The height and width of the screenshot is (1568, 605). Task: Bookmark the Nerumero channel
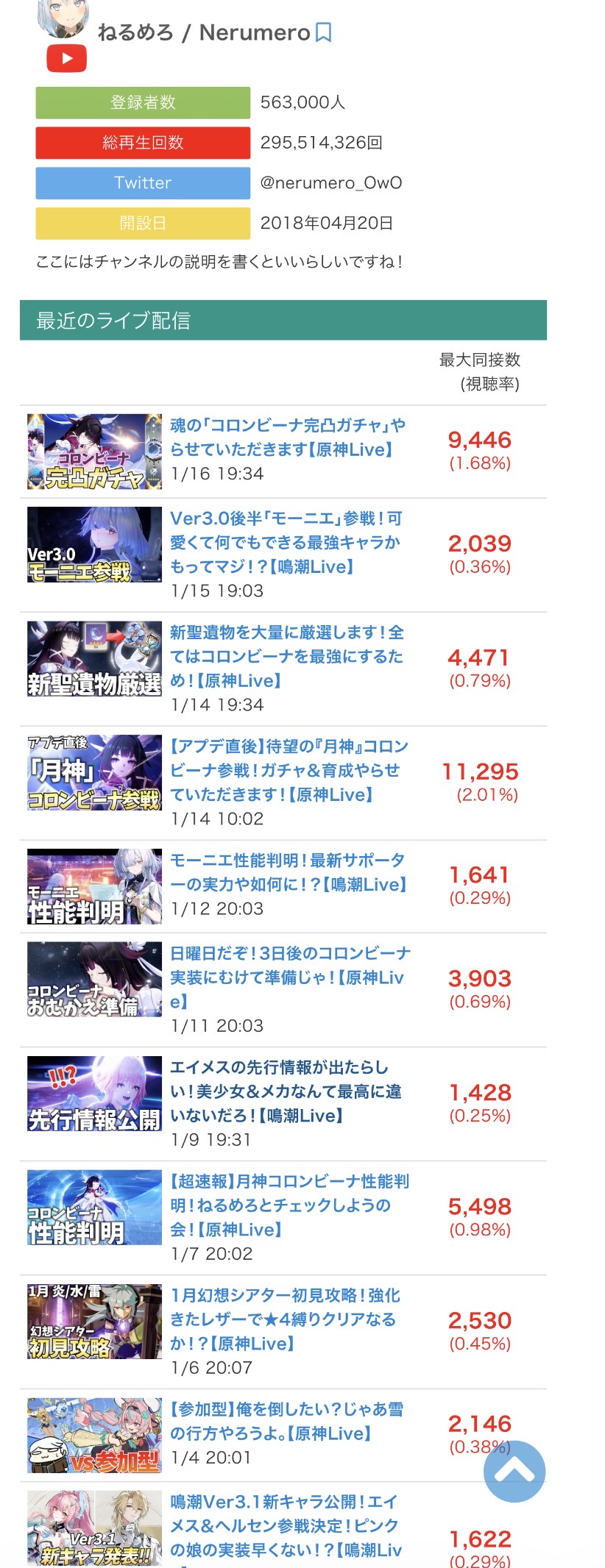pyautogui.click(x=323, y=33)
